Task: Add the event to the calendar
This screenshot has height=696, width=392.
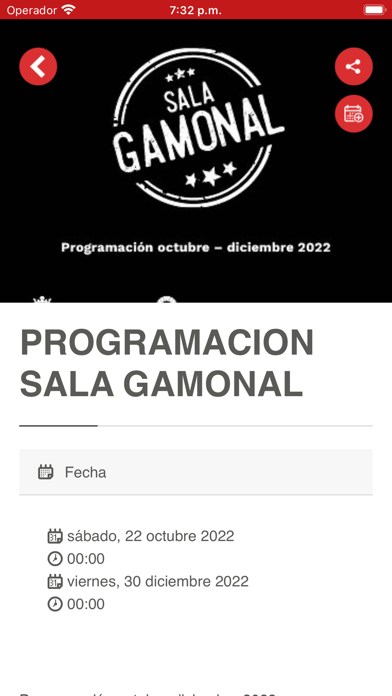Action: tap(353, 114)
